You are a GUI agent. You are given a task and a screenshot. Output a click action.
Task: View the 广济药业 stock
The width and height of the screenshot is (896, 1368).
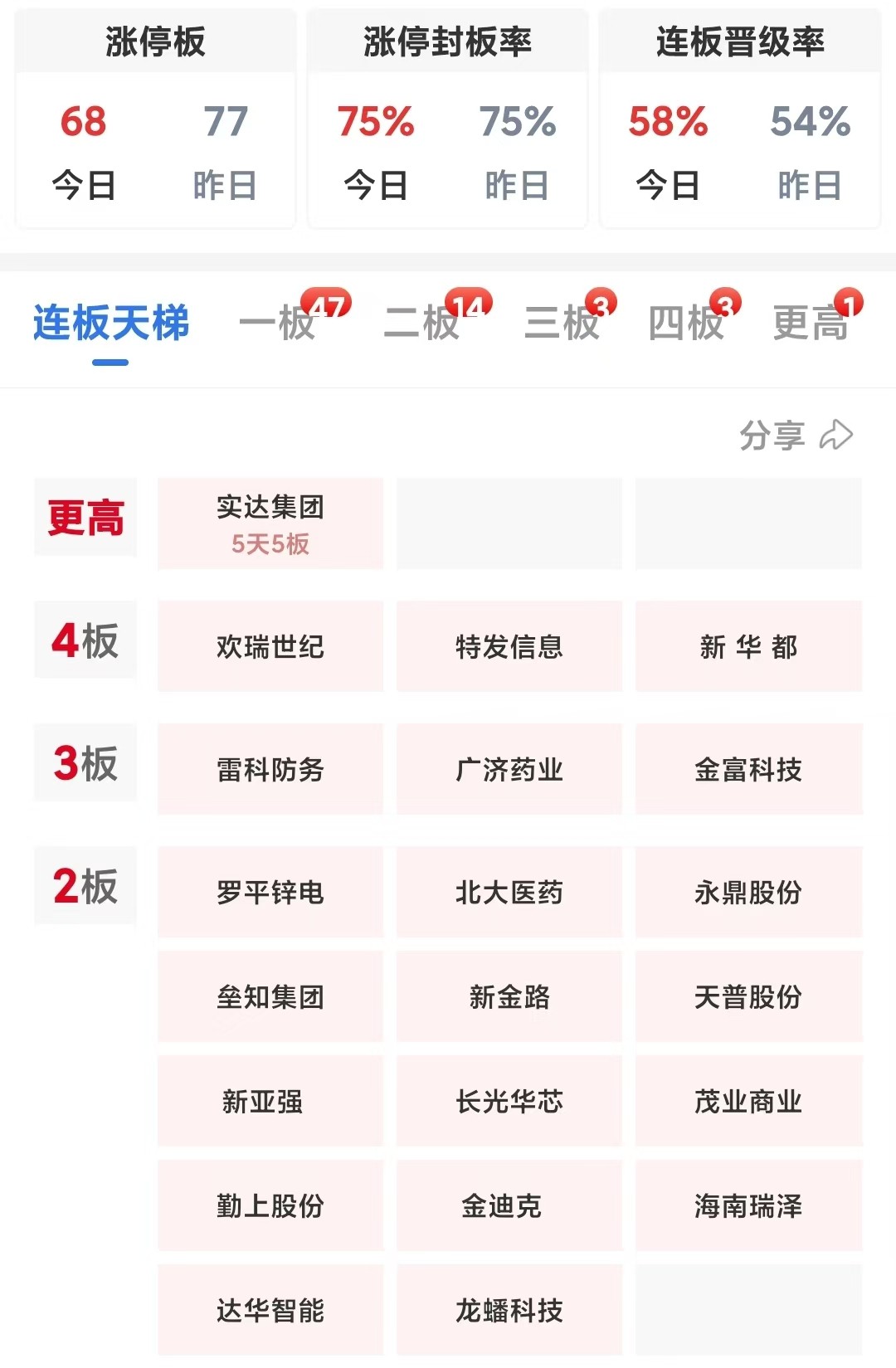point(509,769)
